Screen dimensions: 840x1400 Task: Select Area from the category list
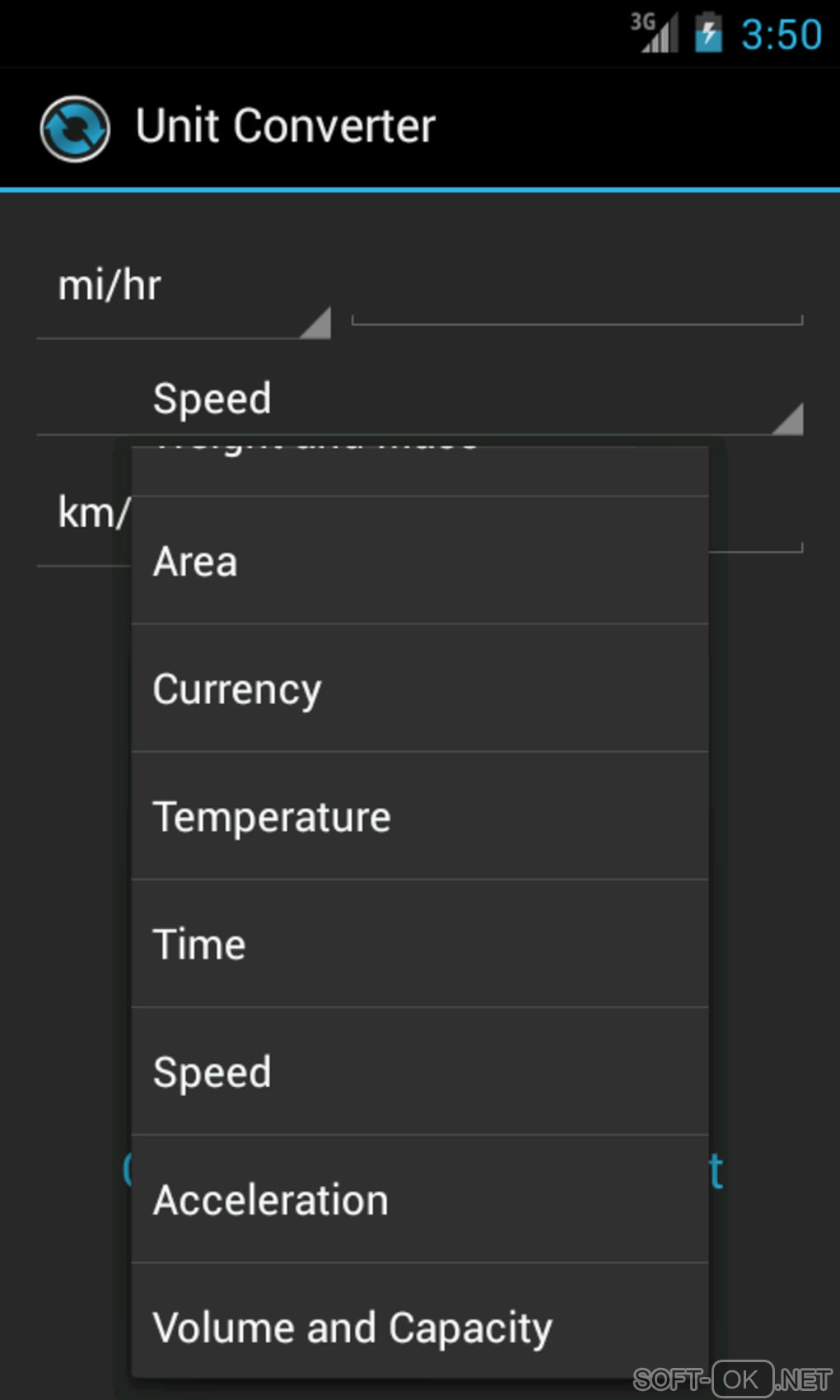[418, 561]
